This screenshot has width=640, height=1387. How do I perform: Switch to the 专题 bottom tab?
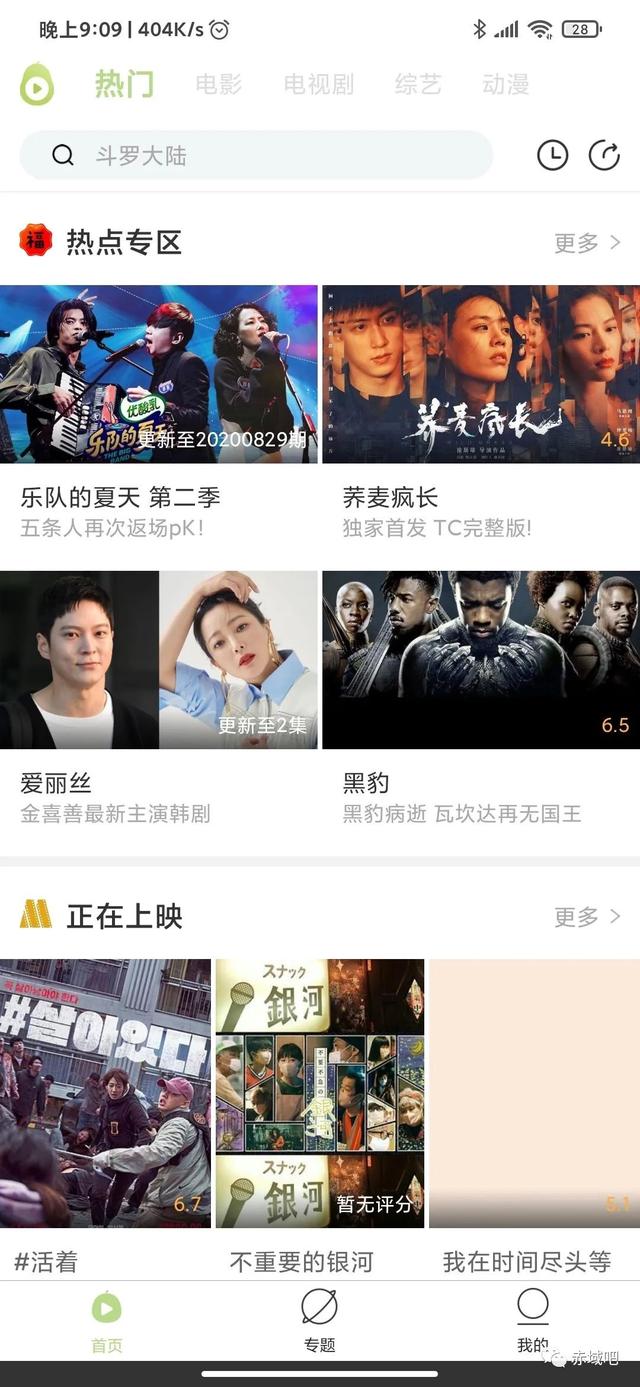point(320,1320)
